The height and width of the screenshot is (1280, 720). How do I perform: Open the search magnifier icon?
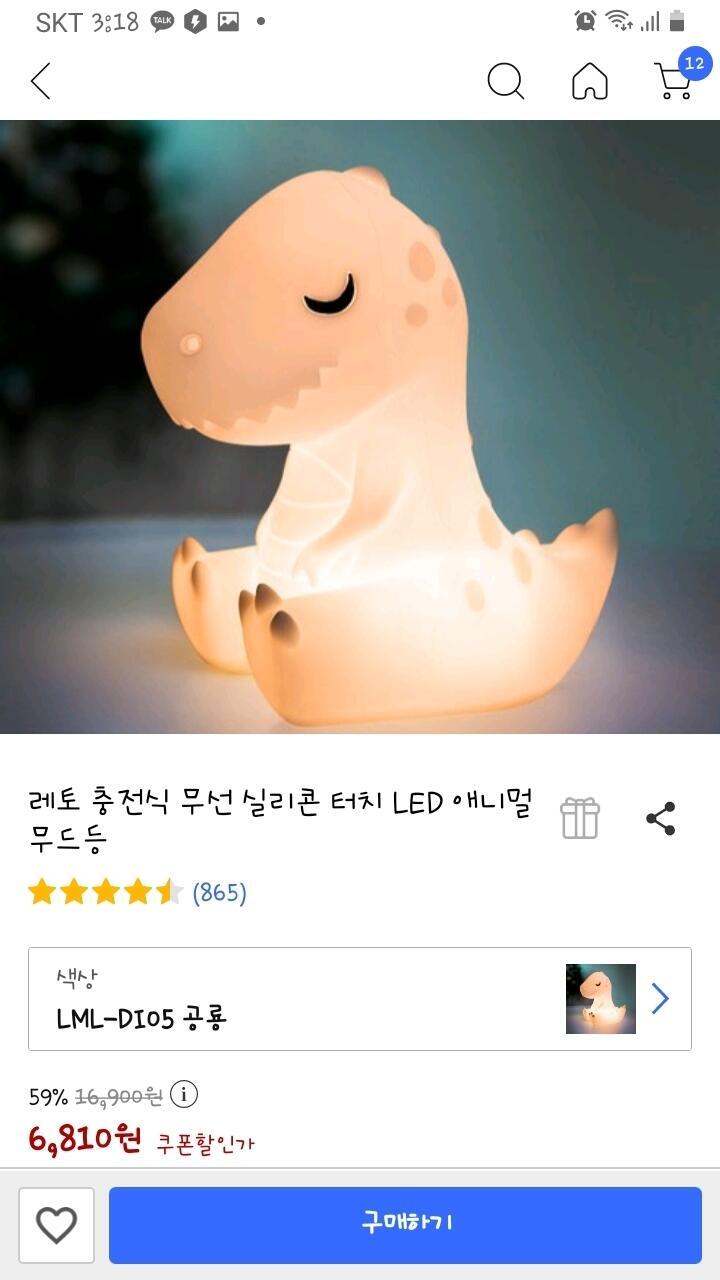[506, 81]
